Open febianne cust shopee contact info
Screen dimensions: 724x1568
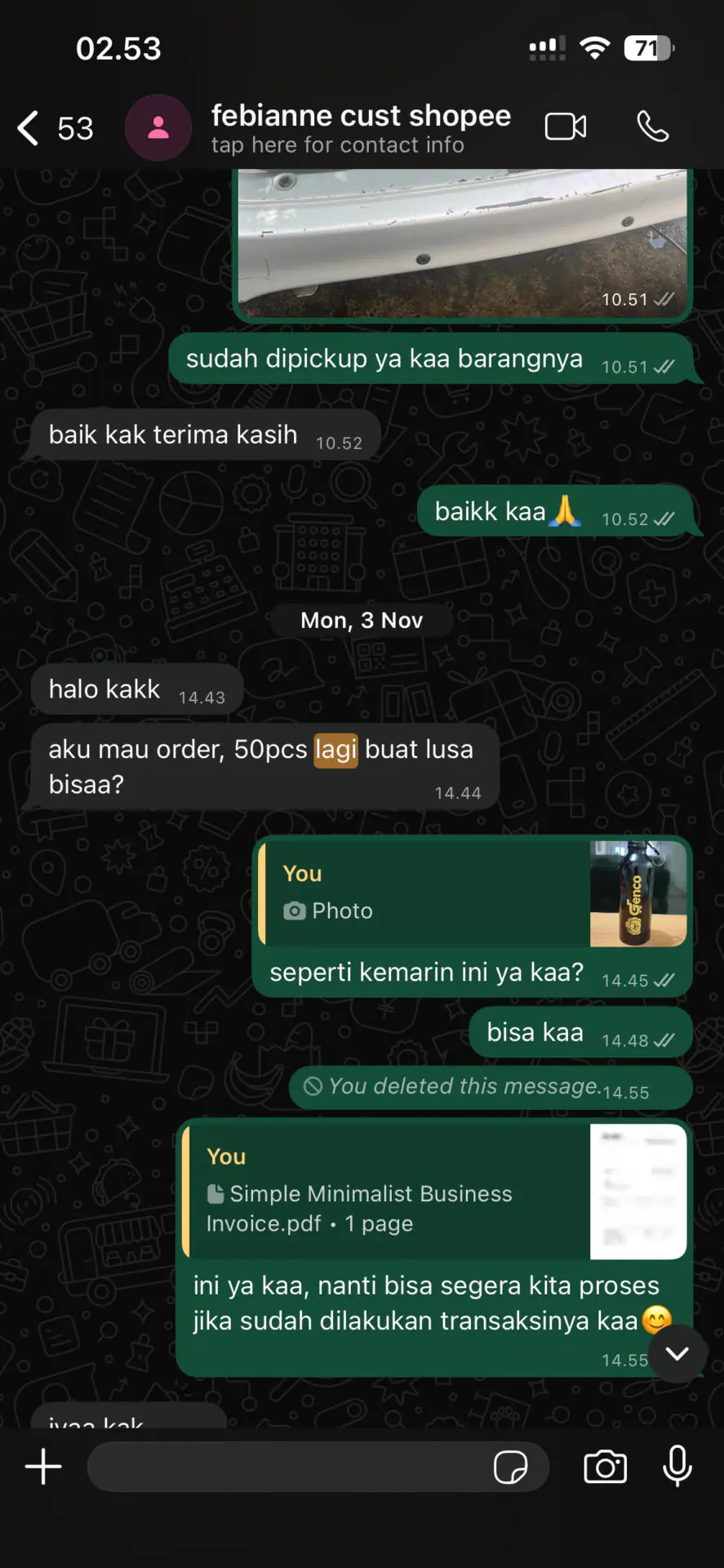[360, 127]
